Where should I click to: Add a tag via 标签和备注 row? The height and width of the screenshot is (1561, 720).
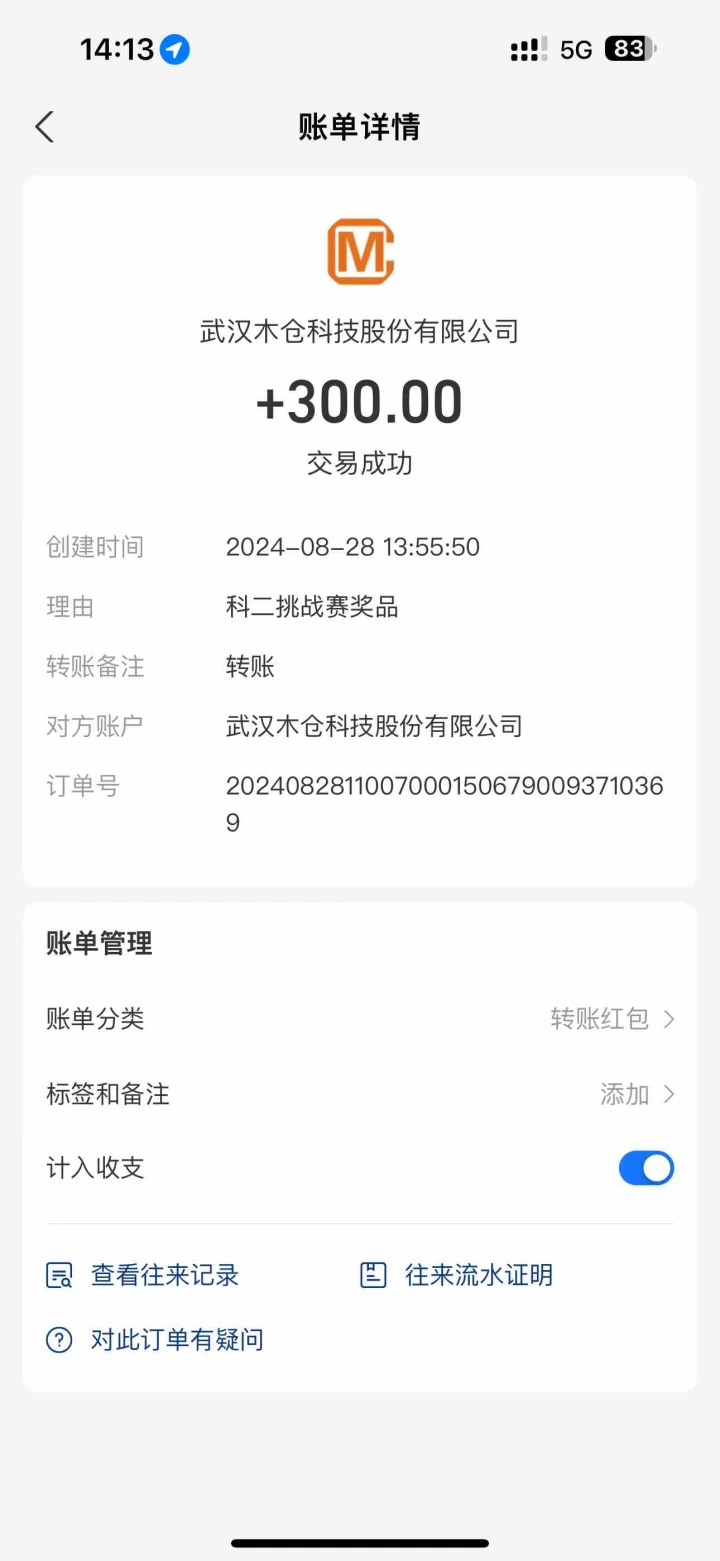point(360,1094)
